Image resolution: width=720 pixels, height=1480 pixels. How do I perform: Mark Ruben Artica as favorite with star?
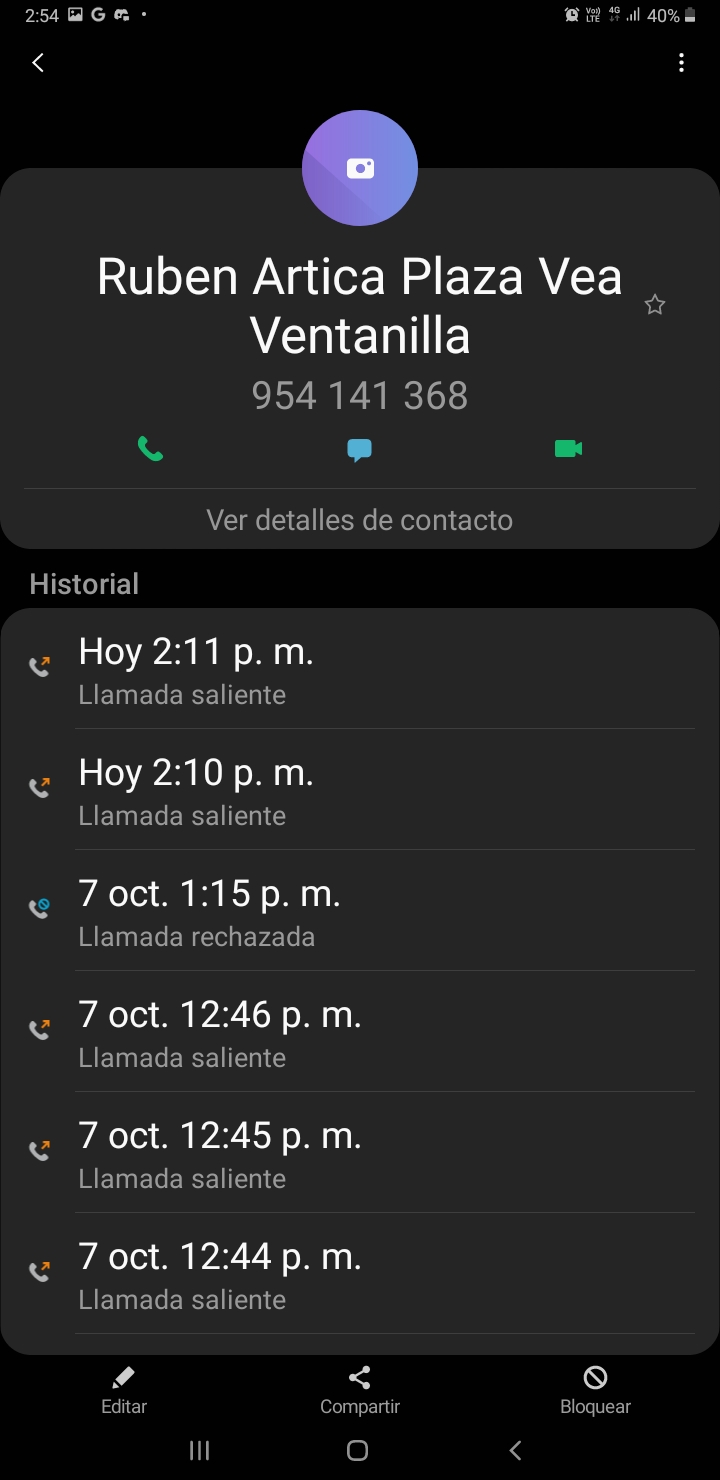[655, 305]
